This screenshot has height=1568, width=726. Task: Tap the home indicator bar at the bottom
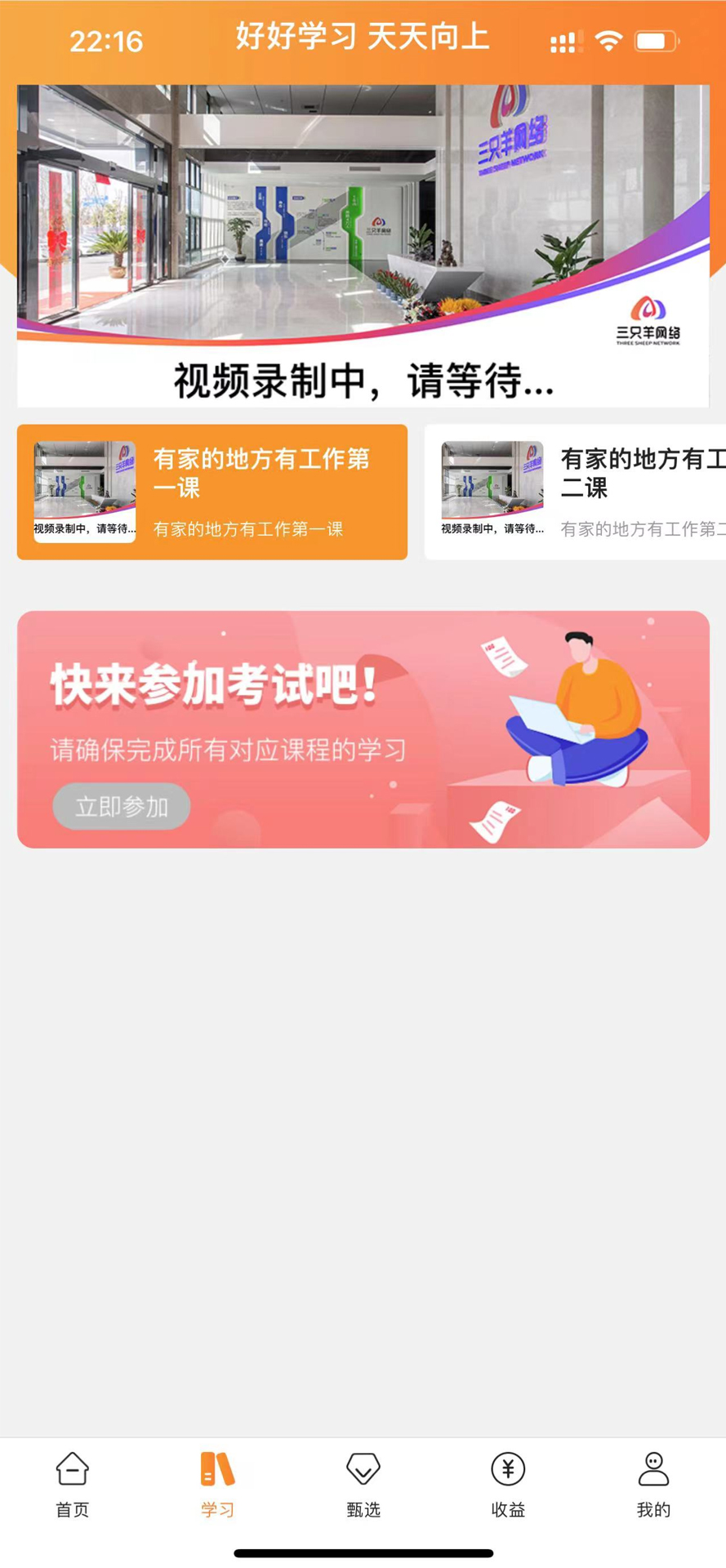pos(363,1552)
